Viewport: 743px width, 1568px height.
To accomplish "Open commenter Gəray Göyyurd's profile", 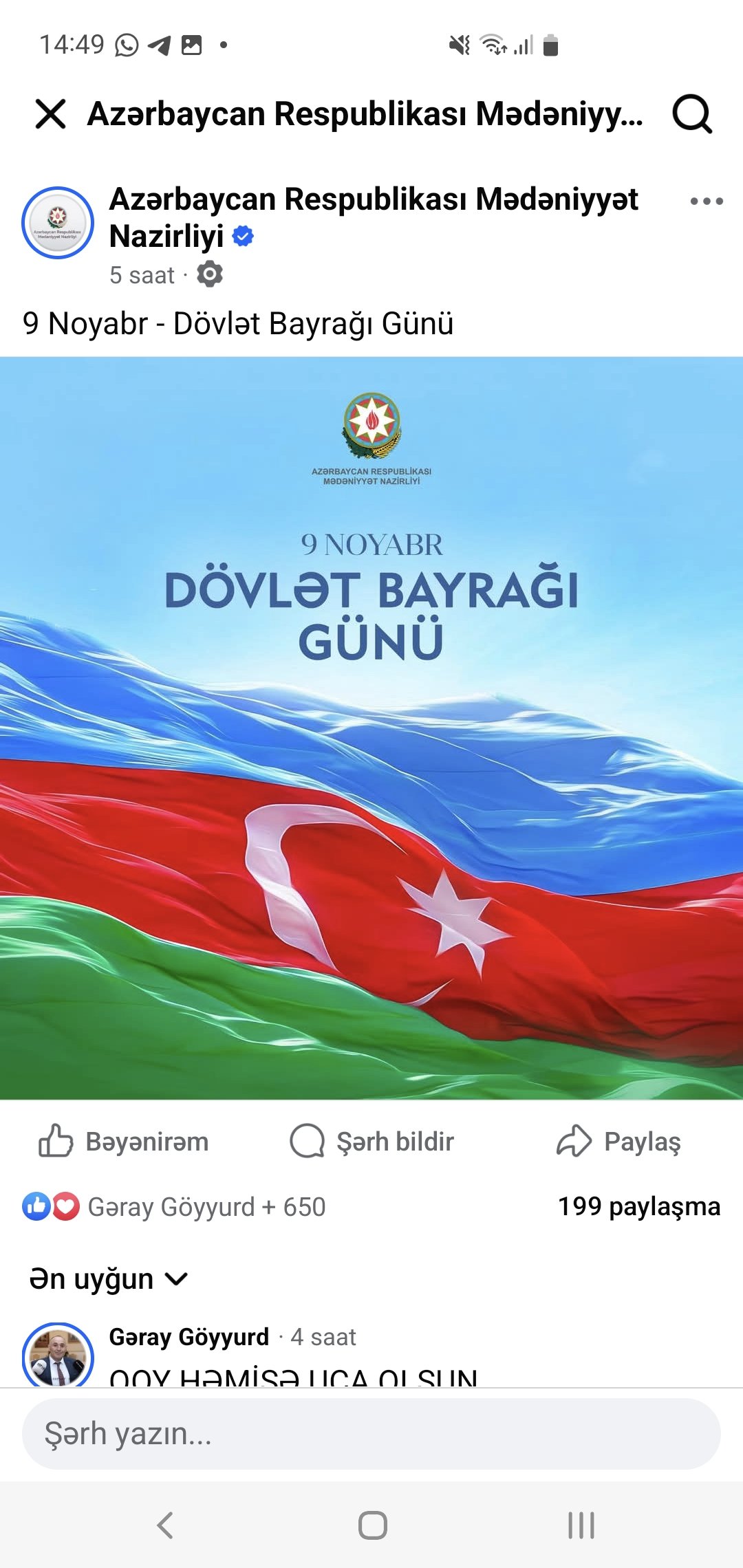I will 189,1337.
